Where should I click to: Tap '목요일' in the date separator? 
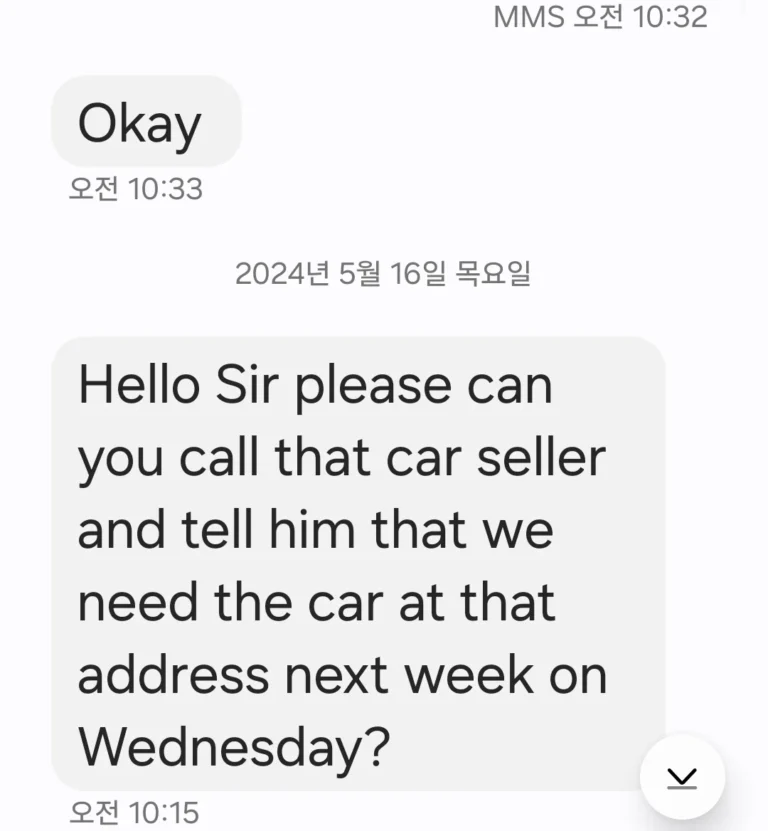(501, 272)
